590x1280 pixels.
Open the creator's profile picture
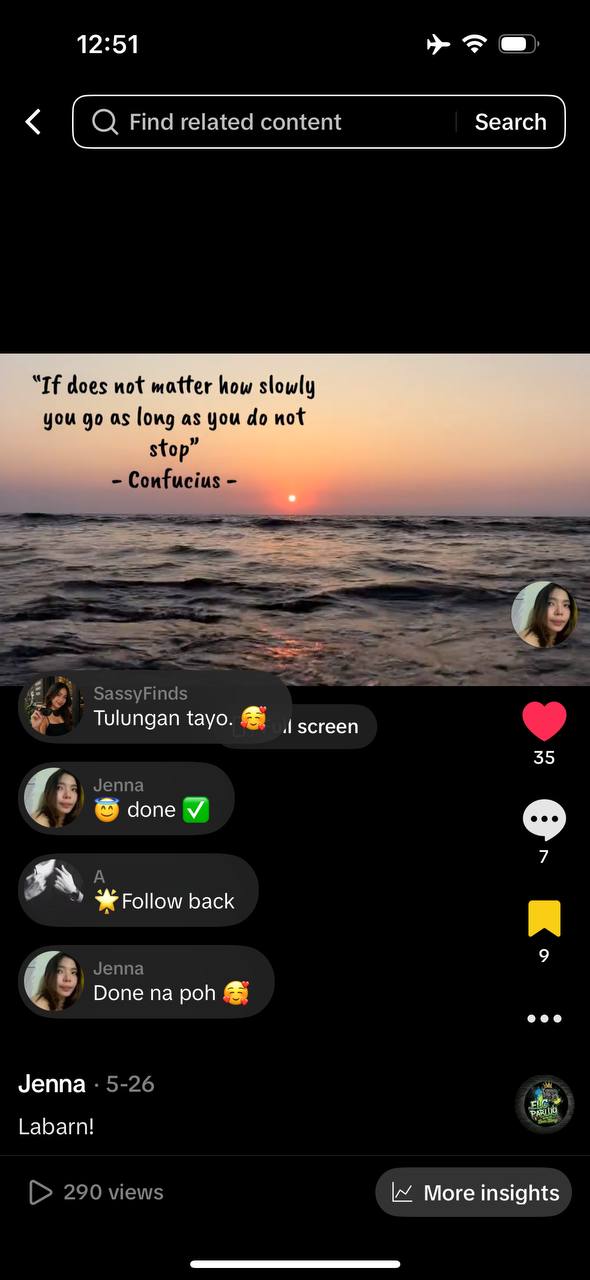click(x=544, y=614)
